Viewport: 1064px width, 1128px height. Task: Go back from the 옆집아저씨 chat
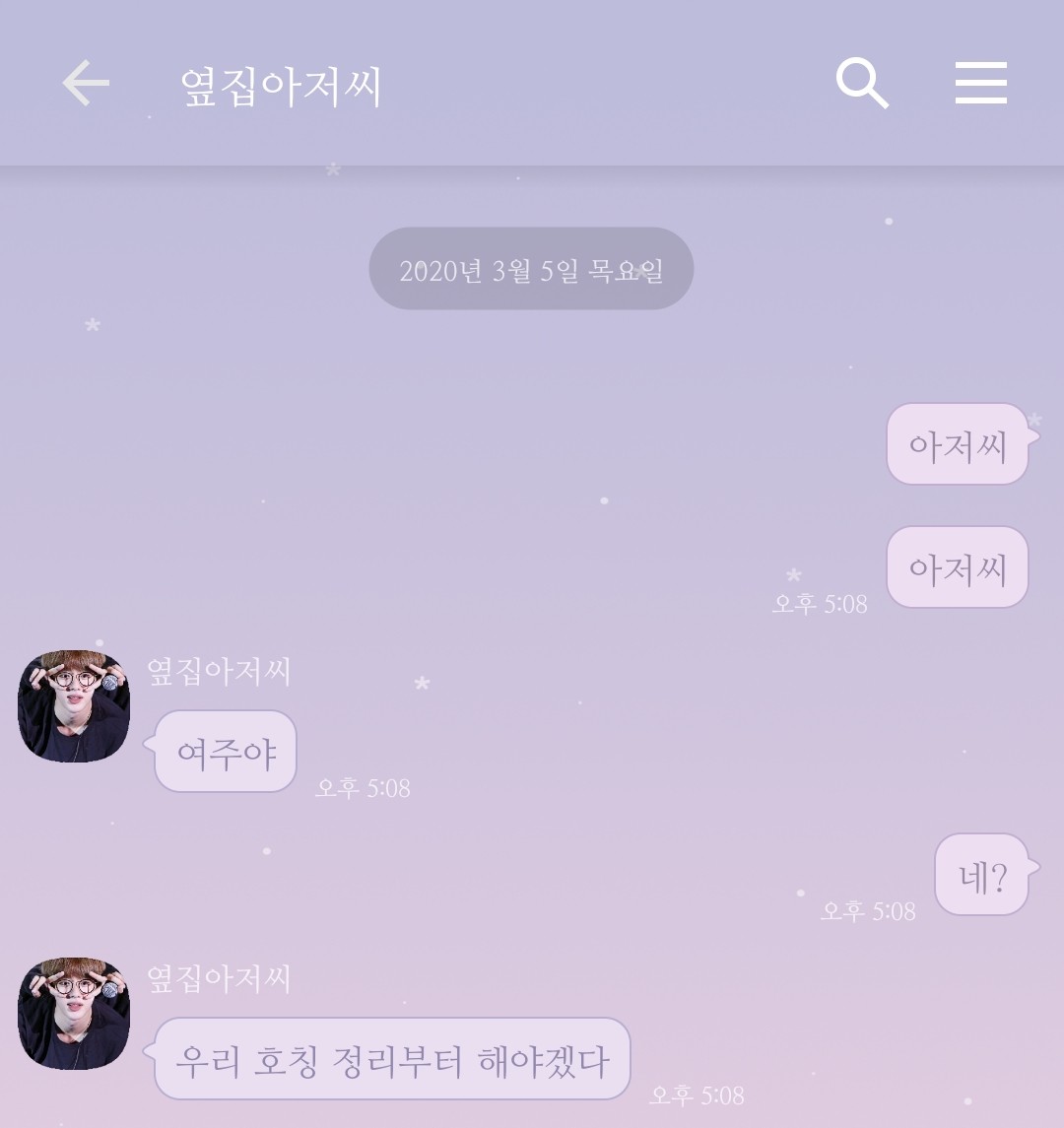[x=86, y=83]
